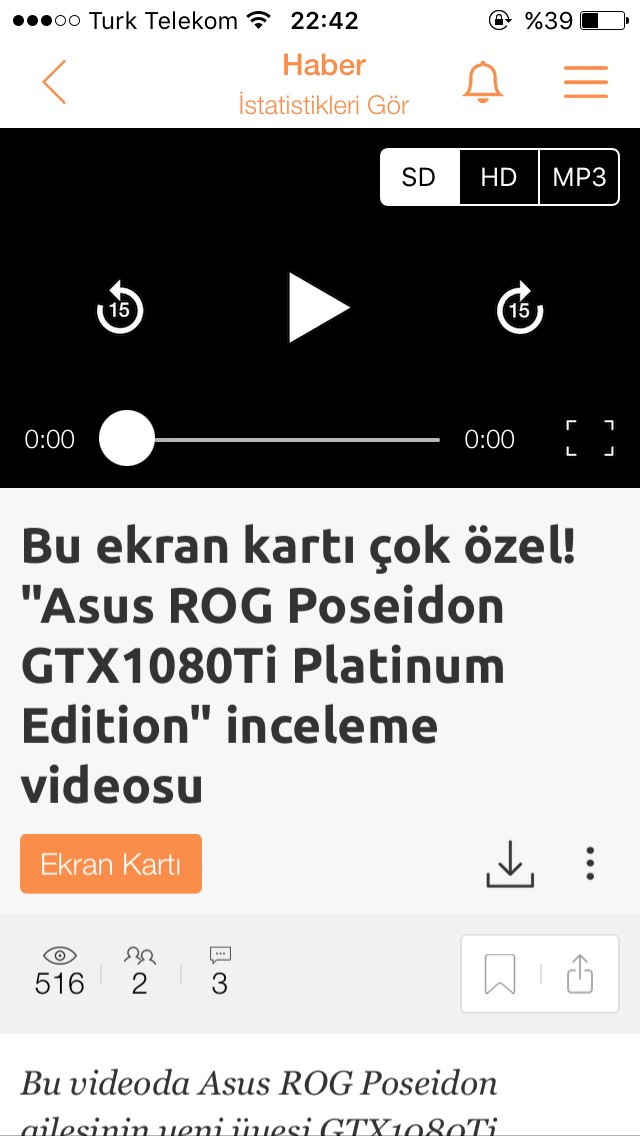Share this article
The width and height of the screenshot is (640, 1136).
580,974
